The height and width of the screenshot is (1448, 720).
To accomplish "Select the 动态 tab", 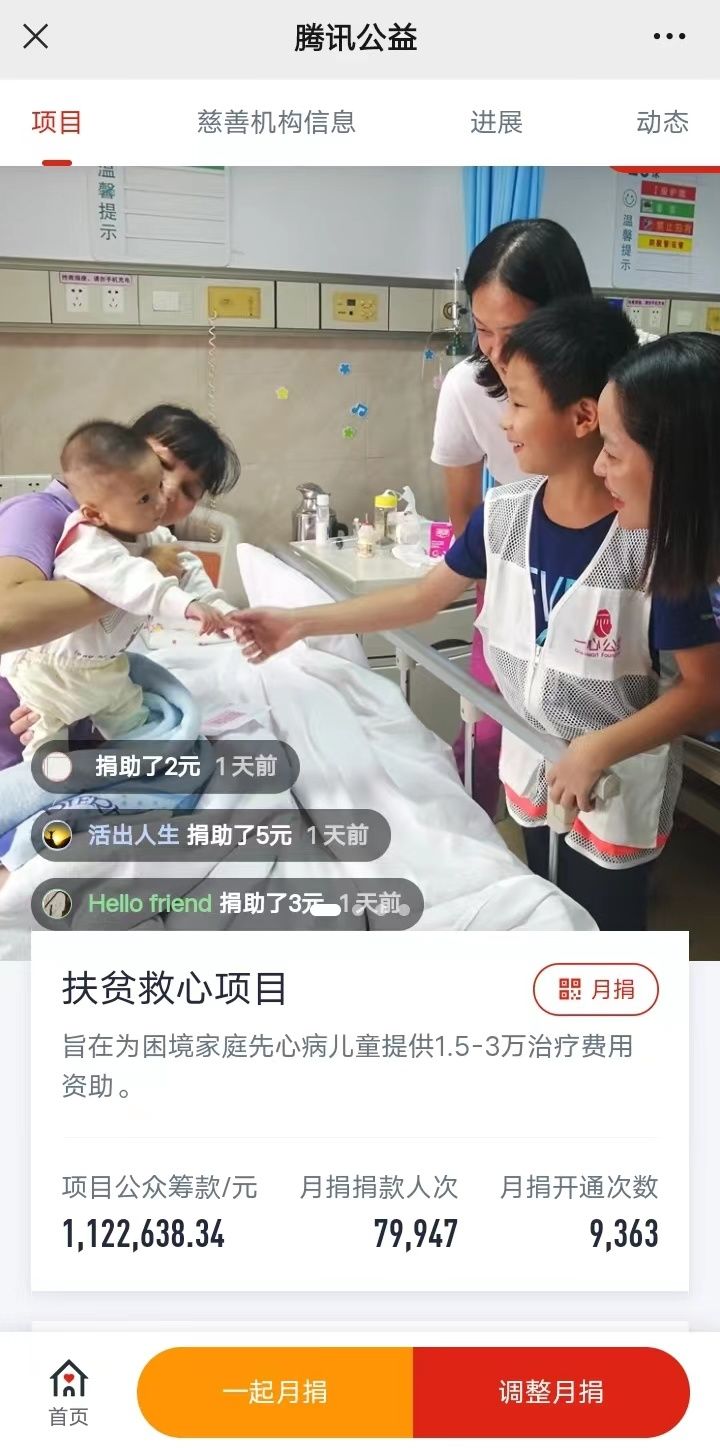I will (662, 123).
